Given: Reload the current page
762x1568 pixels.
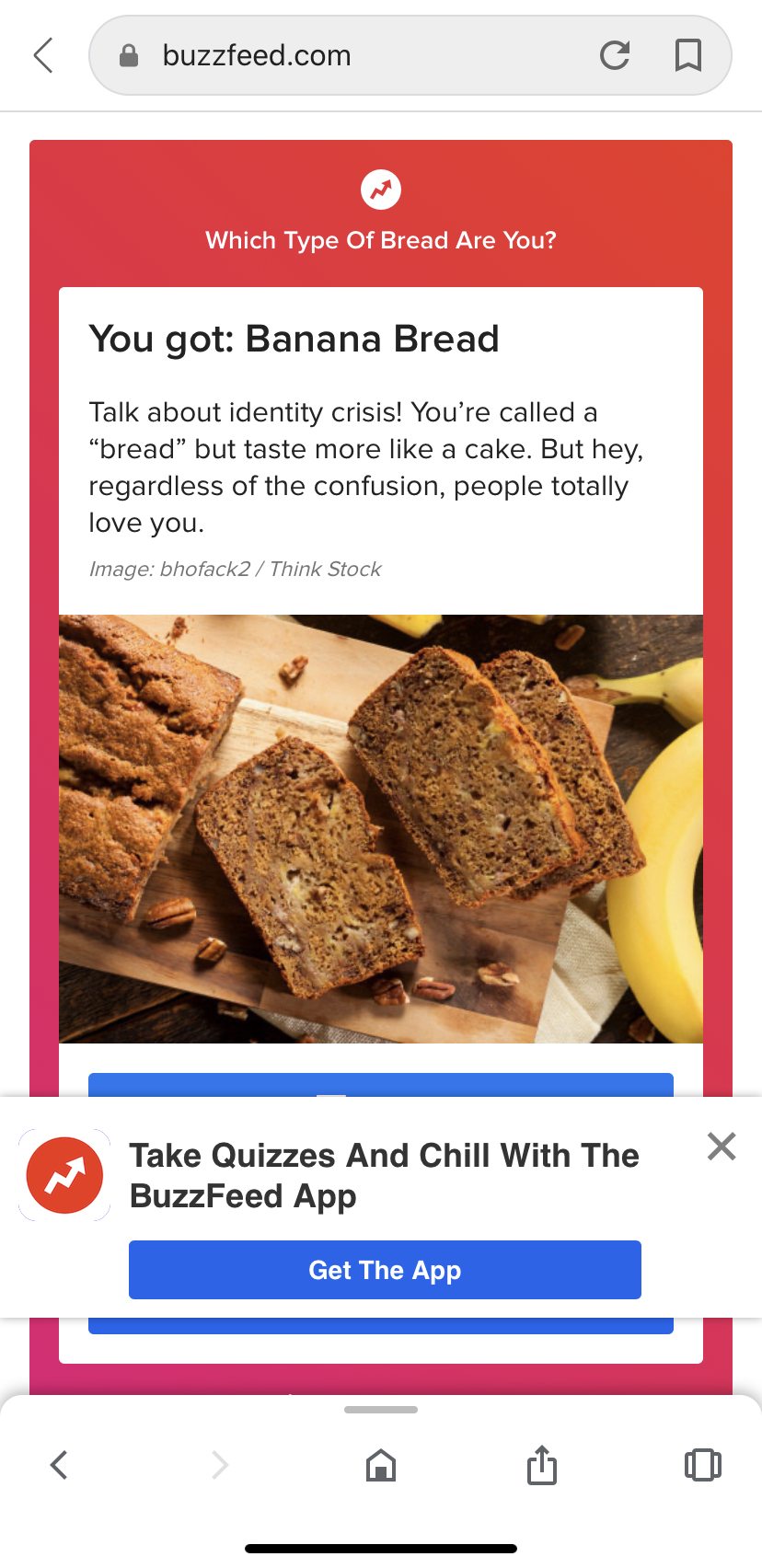Looking at the screenshot, I should pyautogui.click(x=615, y=55).
